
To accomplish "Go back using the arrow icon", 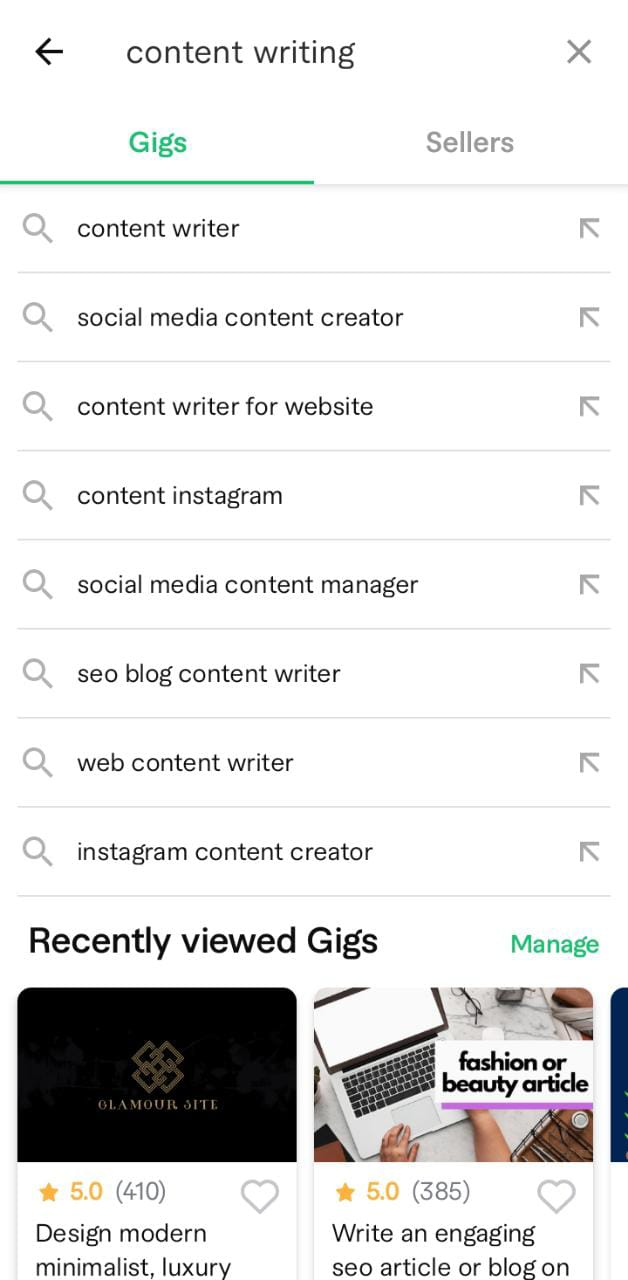I will pyautogui.click(x=48, y=52).
